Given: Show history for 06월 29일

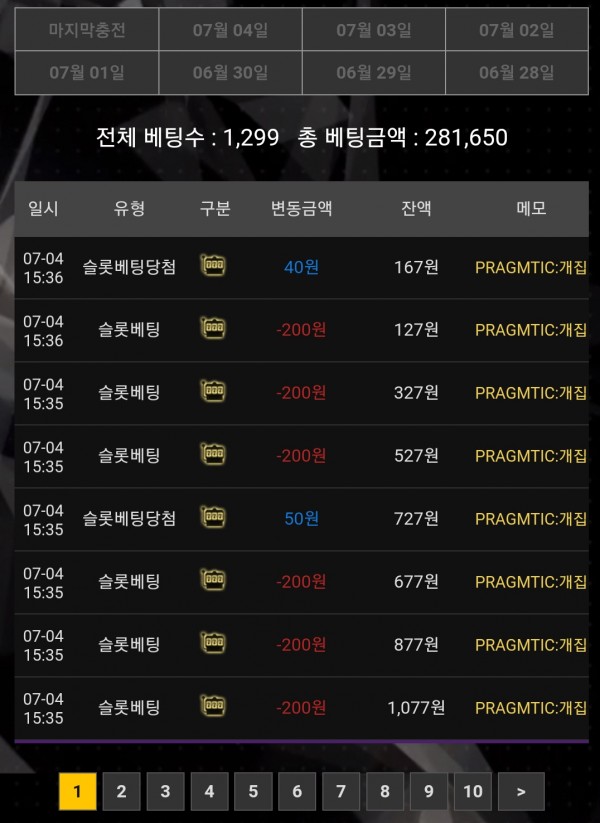Looking at the screenshot, I should [x=374, y=72].
